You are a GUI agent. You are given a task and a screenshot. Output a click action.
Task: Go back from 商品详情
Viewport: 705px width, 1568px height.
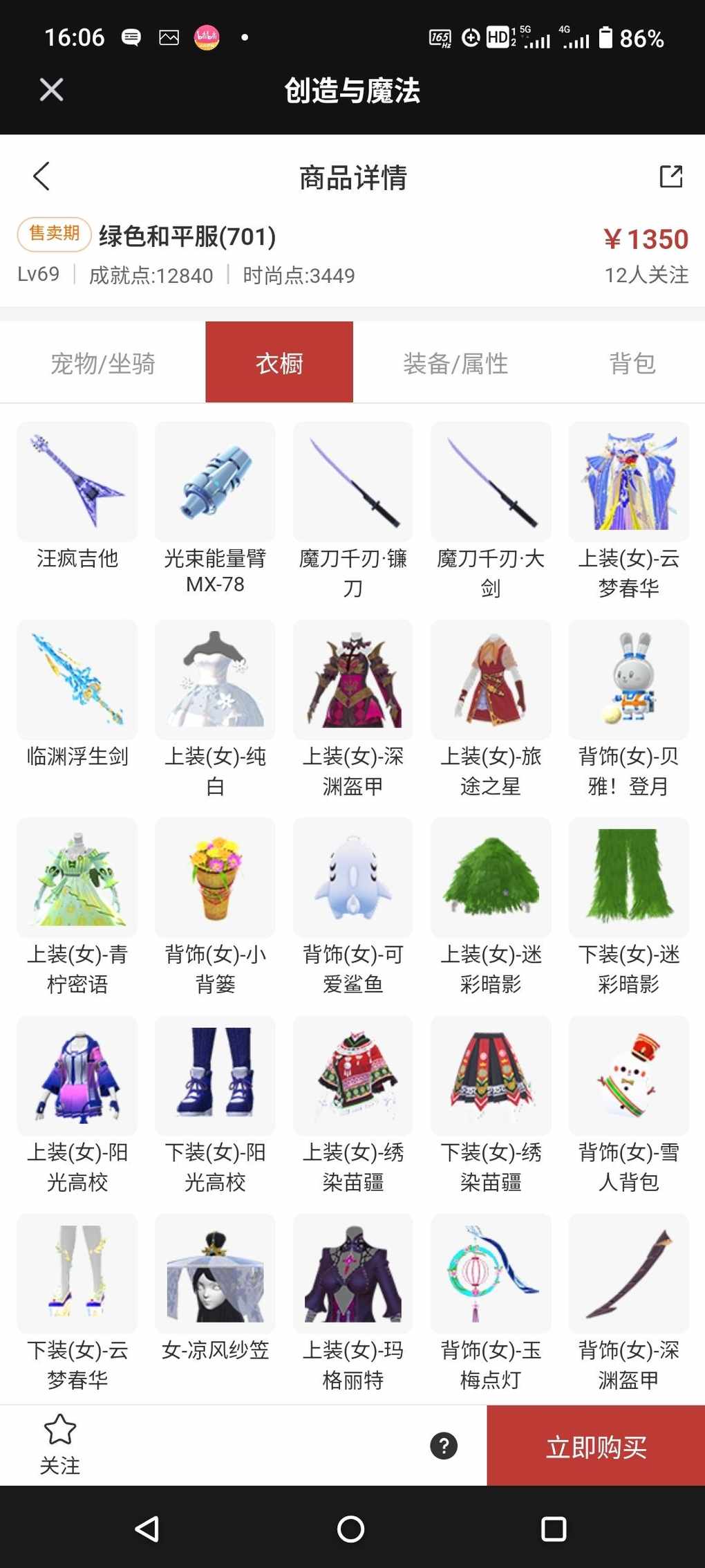click(x=41, y=176)
